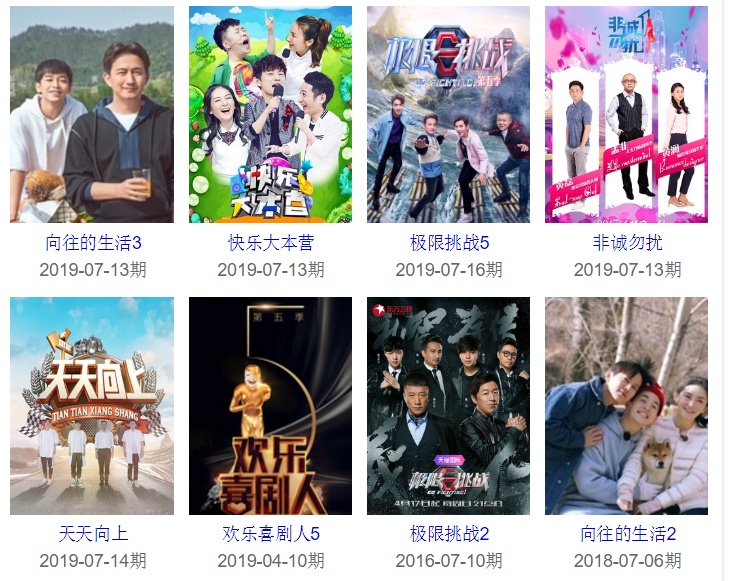
Task: Follow the 快乐大本营 title link
Action: click(270, 243)
